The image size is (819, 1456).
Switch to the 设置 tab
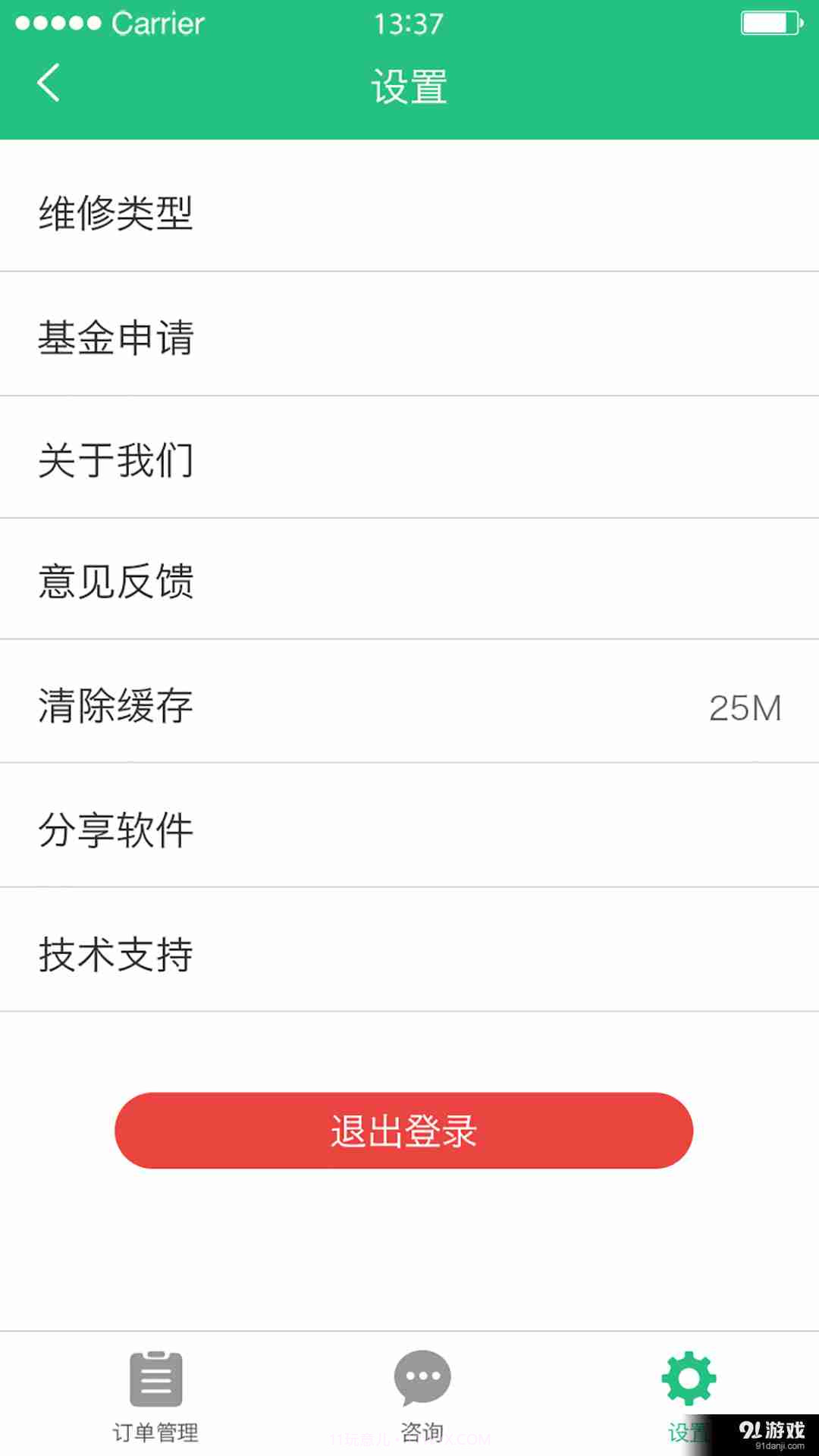[687, 1395]
